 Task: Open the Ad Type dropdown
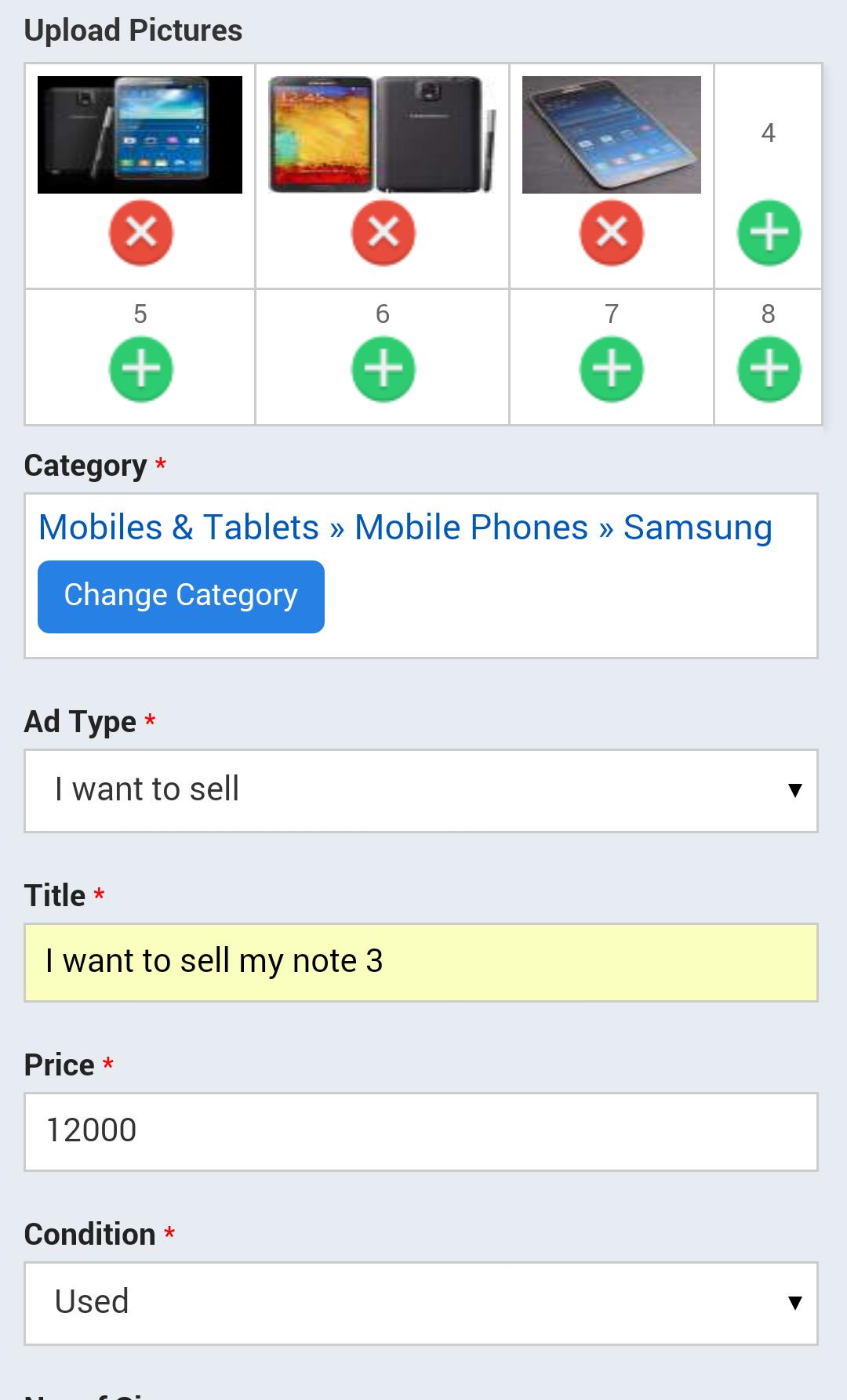(x=422, y=790)
